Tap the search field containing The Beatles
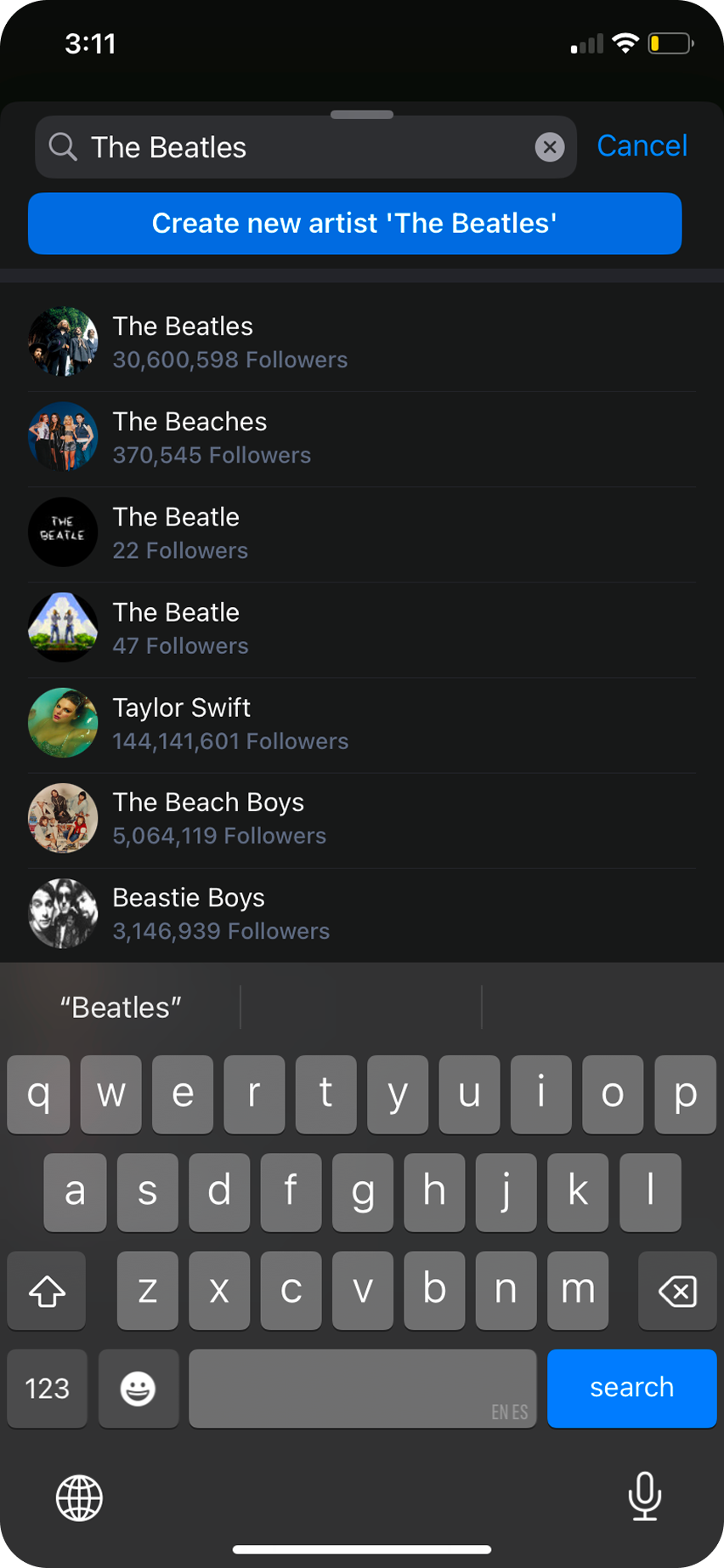 (289, 147)
